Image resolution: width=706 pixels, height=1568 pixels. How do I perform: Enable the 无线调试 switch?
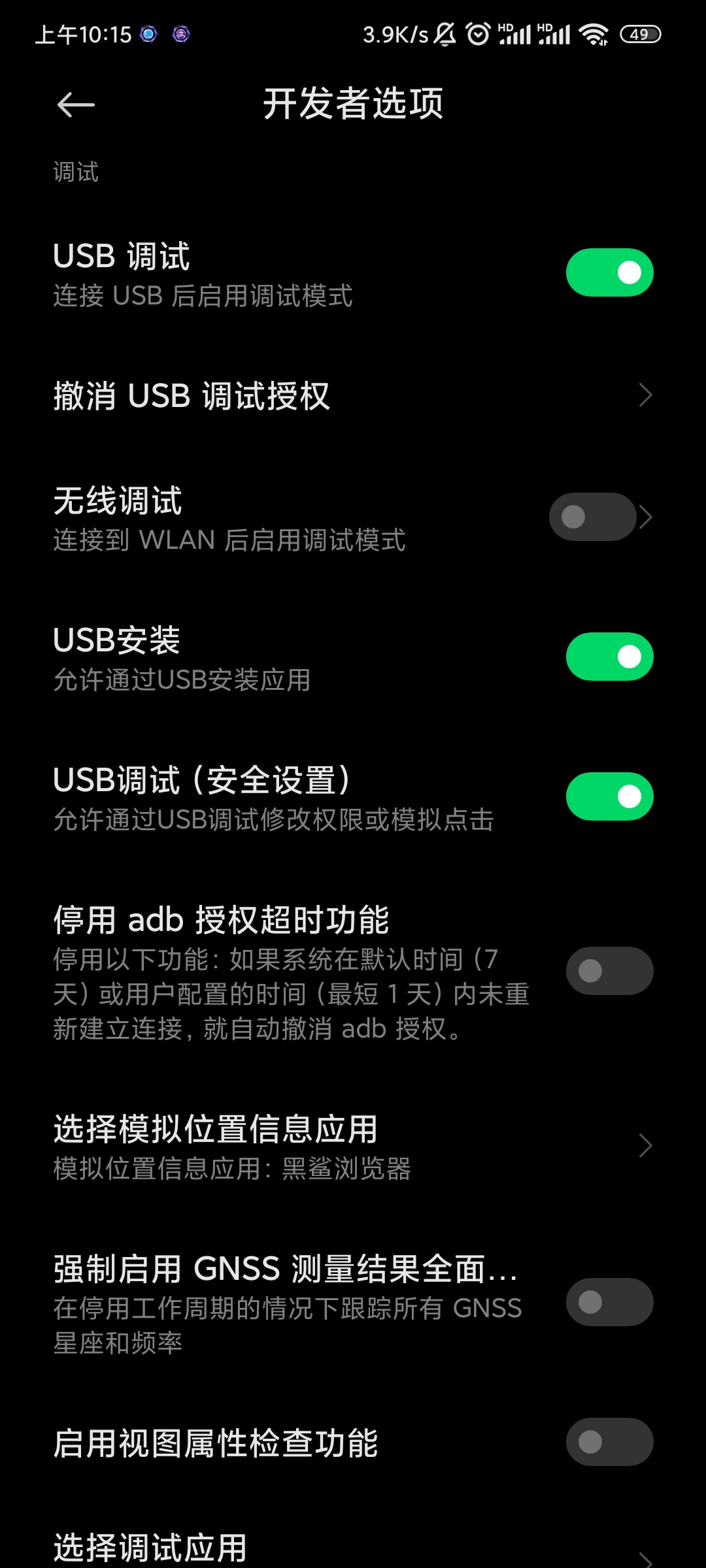point(592,517)
